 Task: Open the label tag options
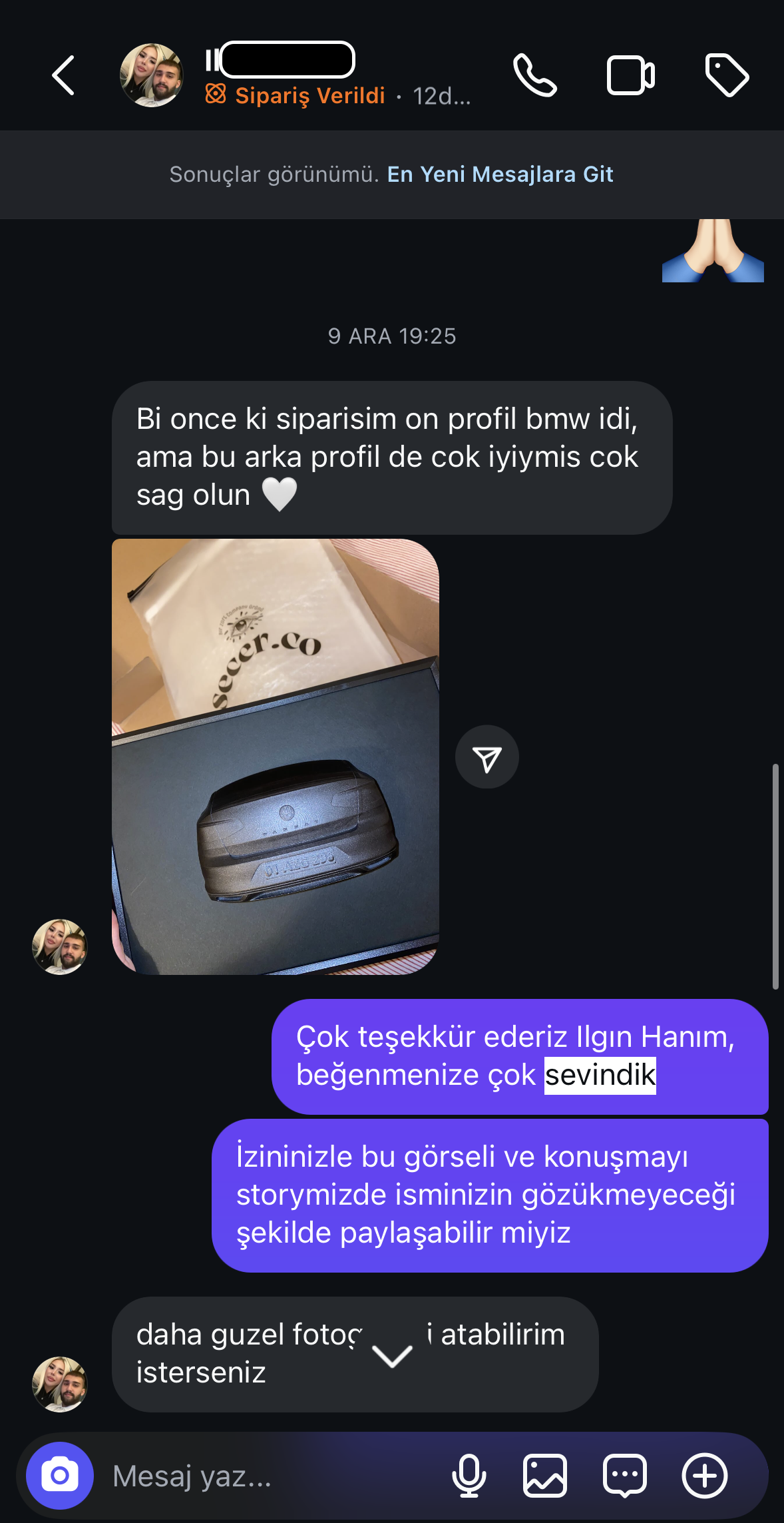click(x=727, y=76)
